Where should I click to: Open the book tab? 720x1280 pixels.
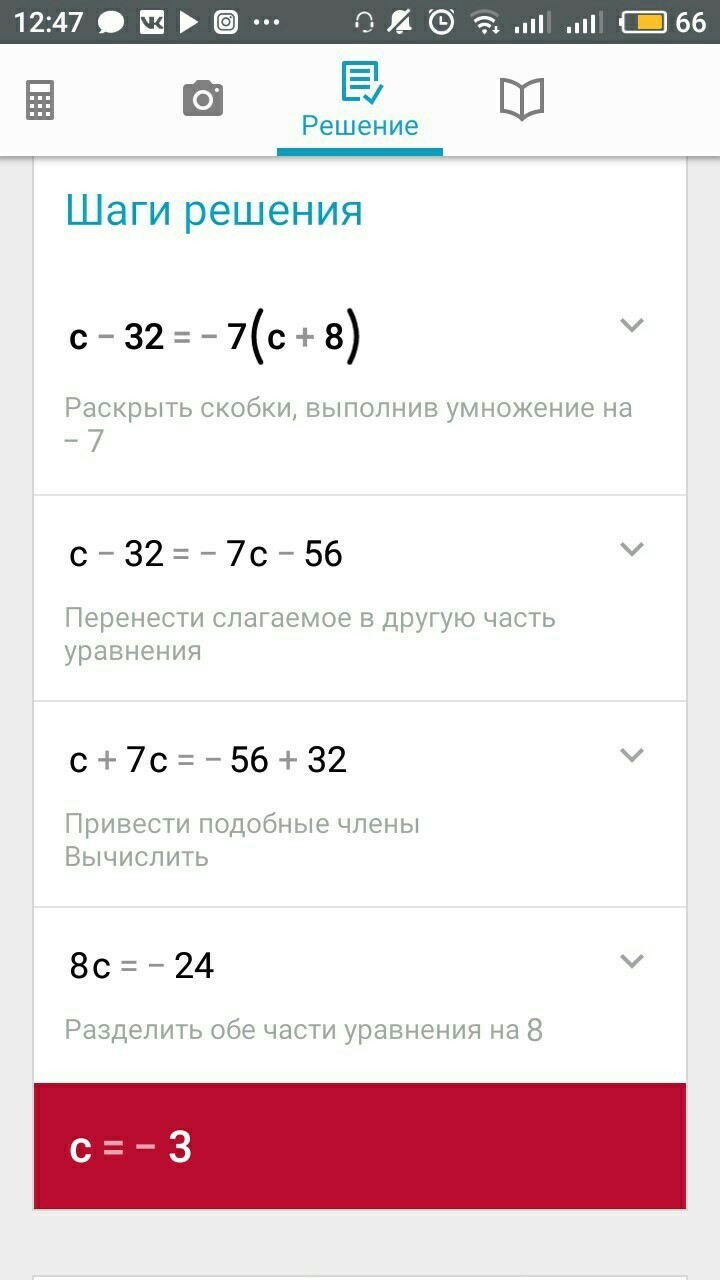pos(521,99)
